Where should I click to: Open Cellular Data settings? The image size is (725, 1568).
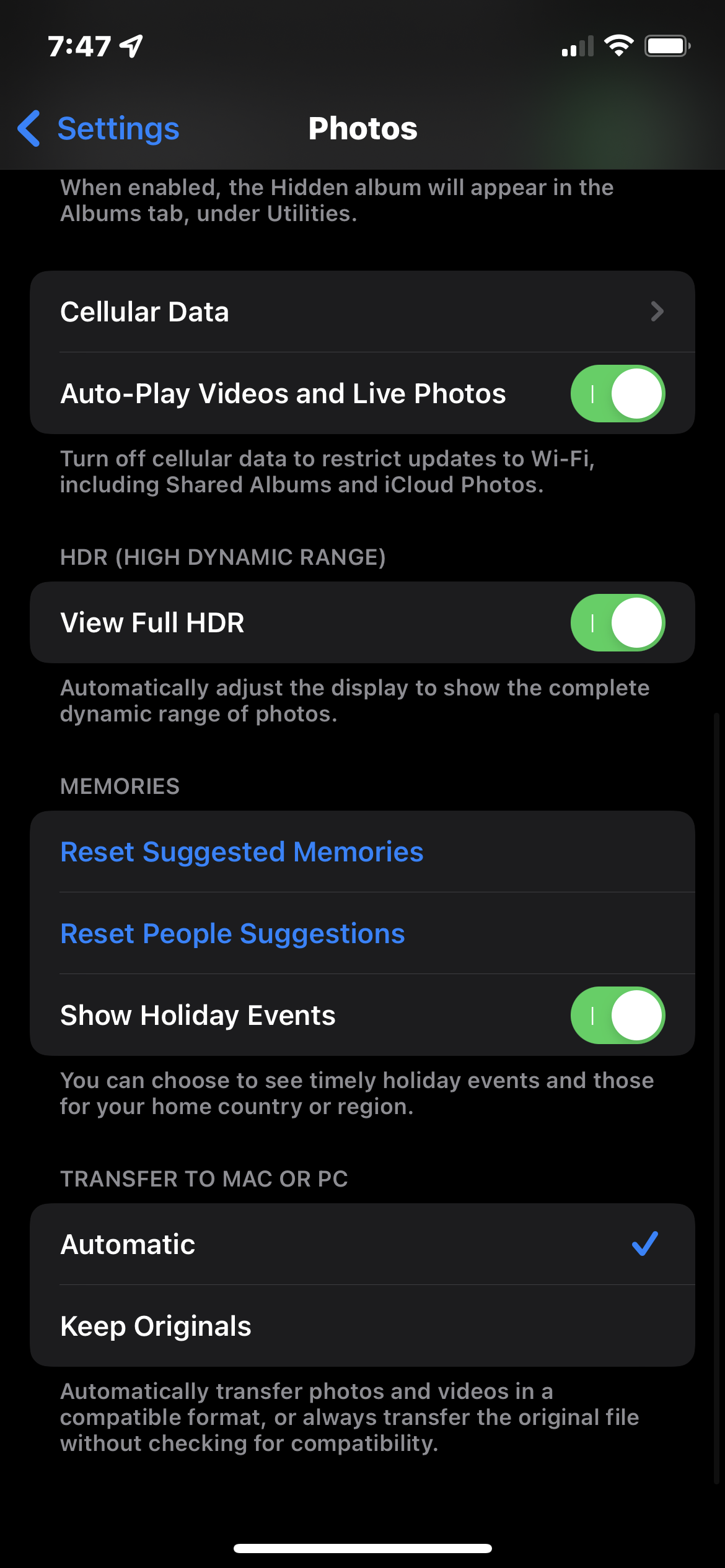point(362,311)
